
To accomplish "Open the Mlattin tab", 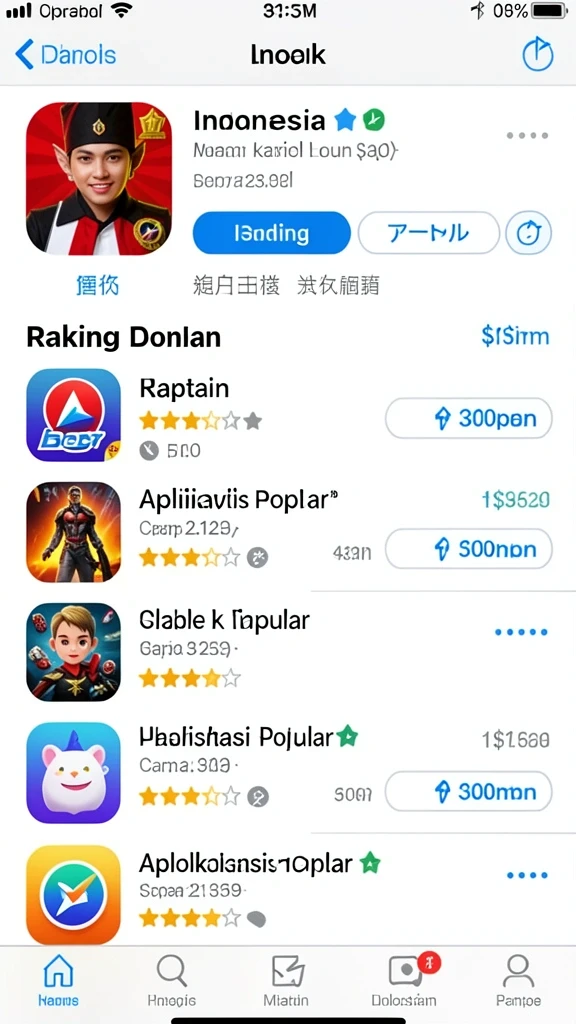I will click(287, 980).
